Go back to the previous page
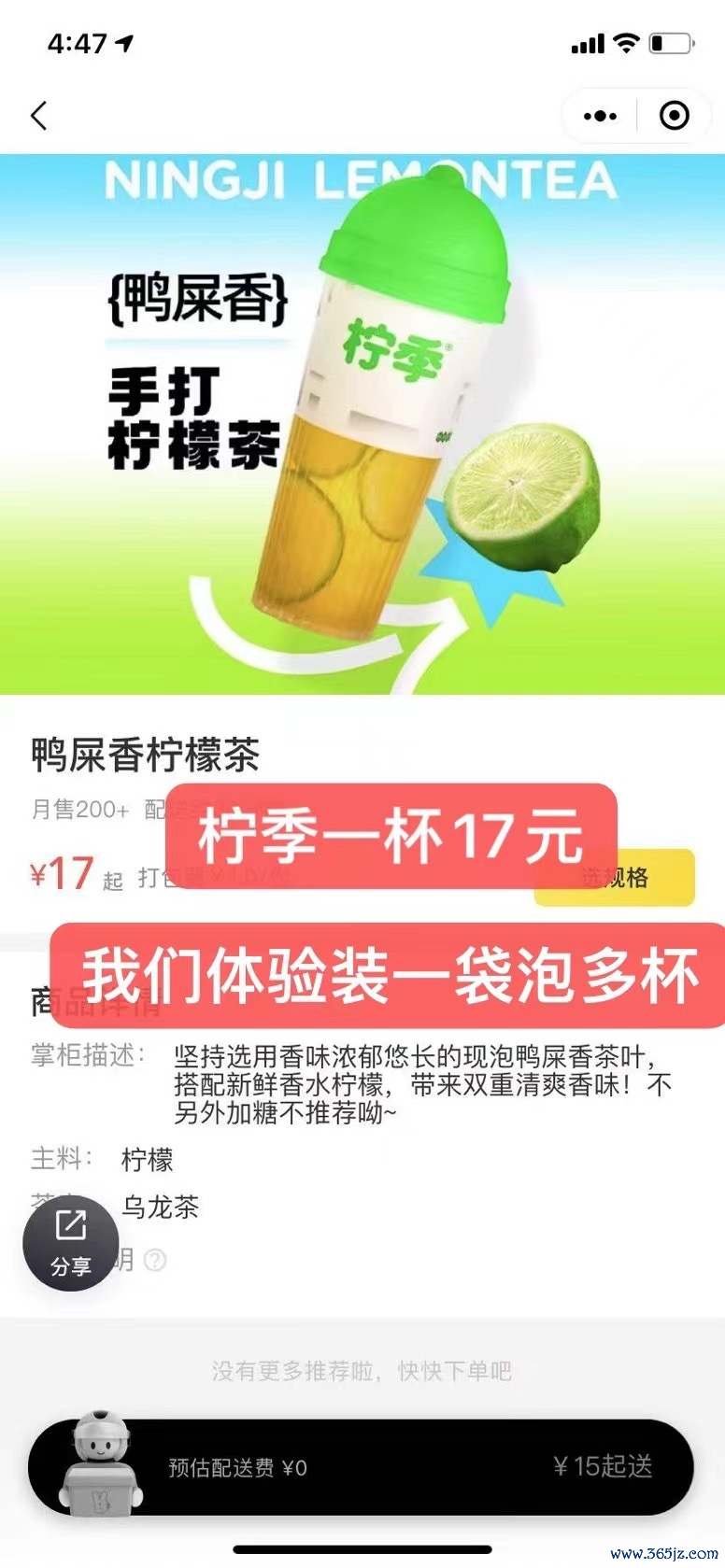The image size is (725, 1568). [39, 116]
